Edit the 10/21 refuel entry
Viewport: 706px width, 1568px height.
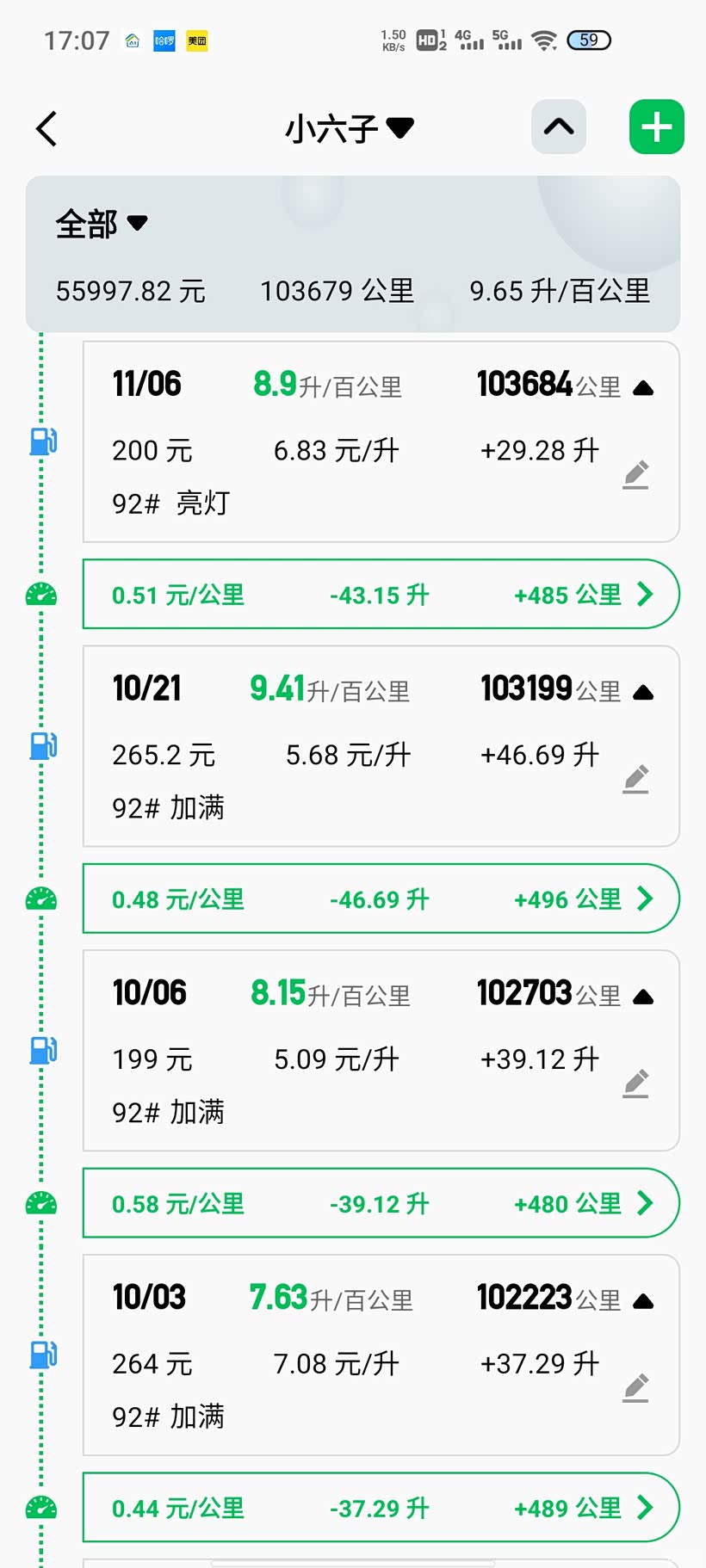click(x=635, y=779)
